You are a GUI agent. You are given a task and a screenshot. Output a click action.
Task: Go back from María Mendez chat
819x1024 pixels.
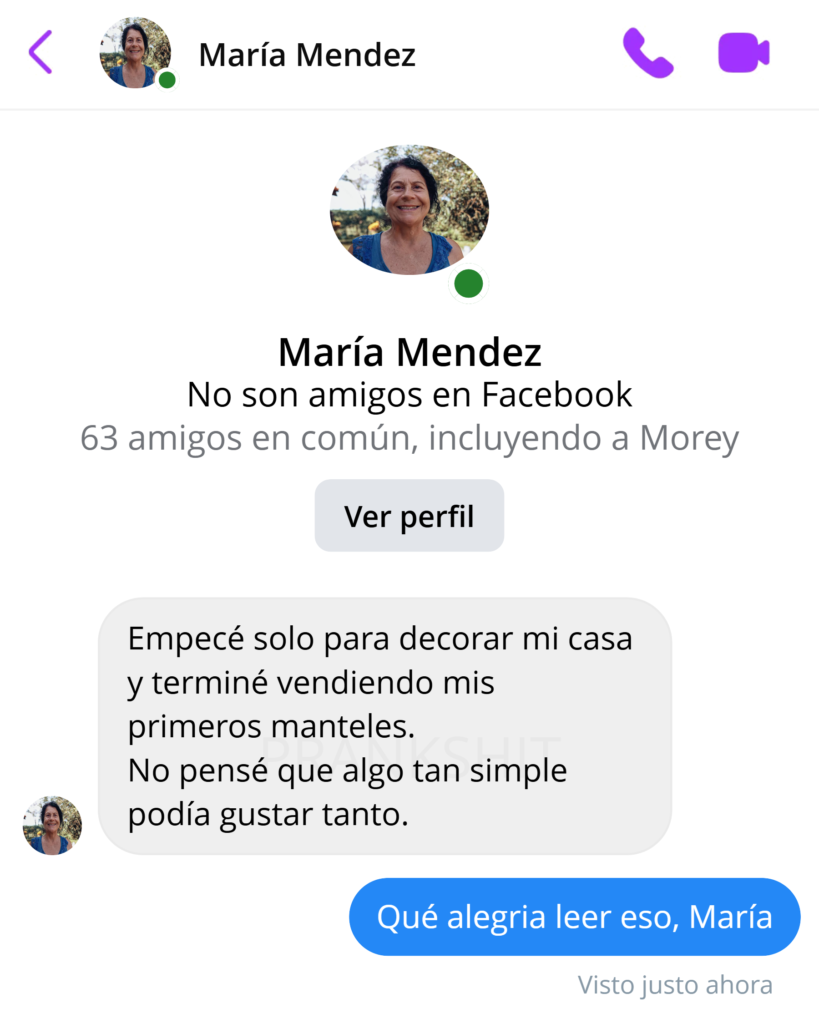[x=40, y=52]
